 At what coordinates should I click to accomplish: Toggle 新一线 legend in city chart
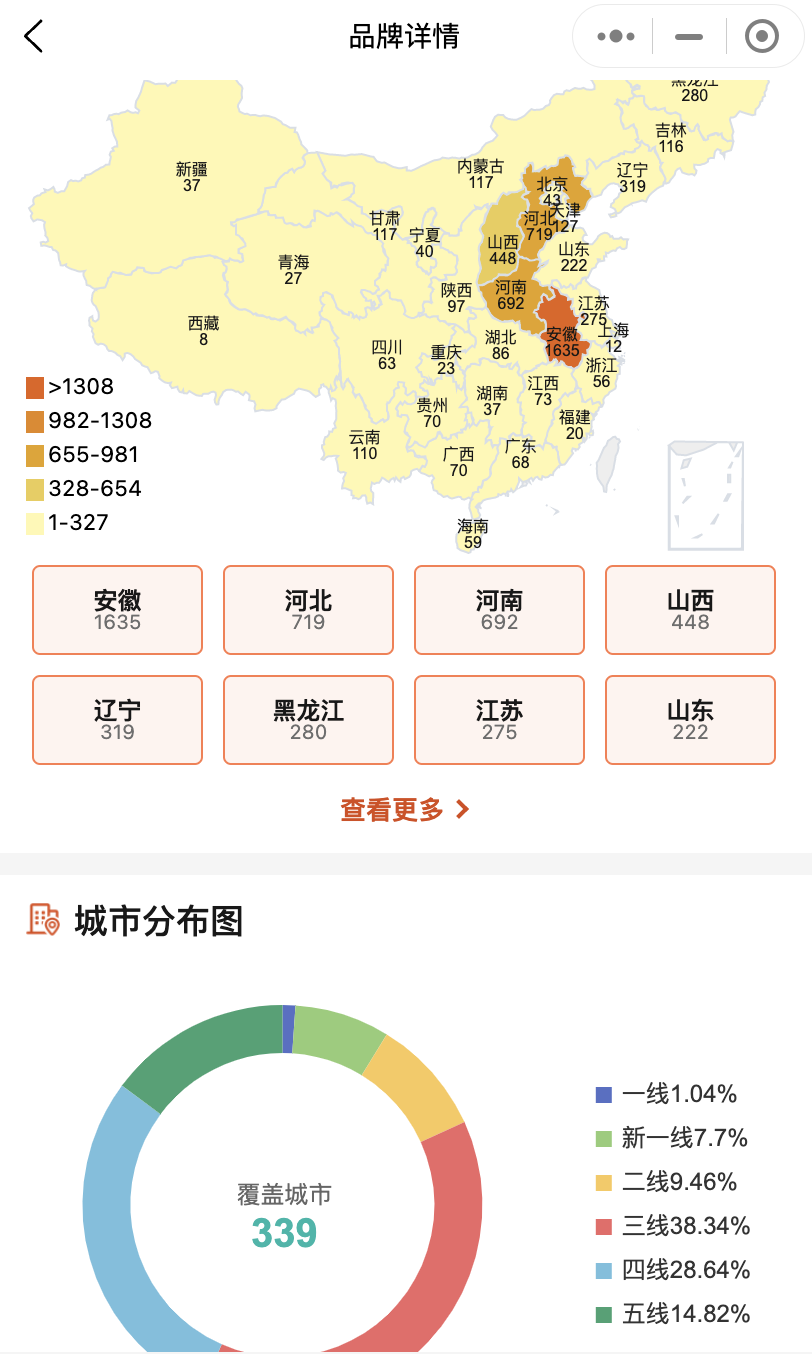coord(672,1138)
